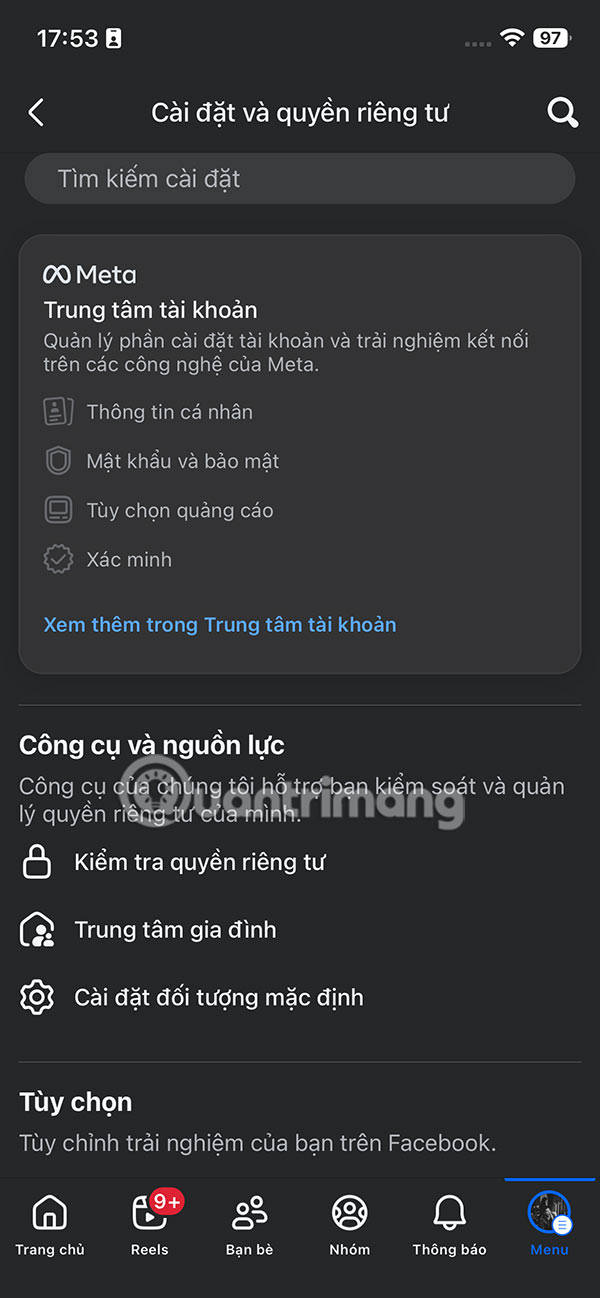
Task: Open 'Mật khẩu và bảo mật'
Action: [x=182, y=461]
